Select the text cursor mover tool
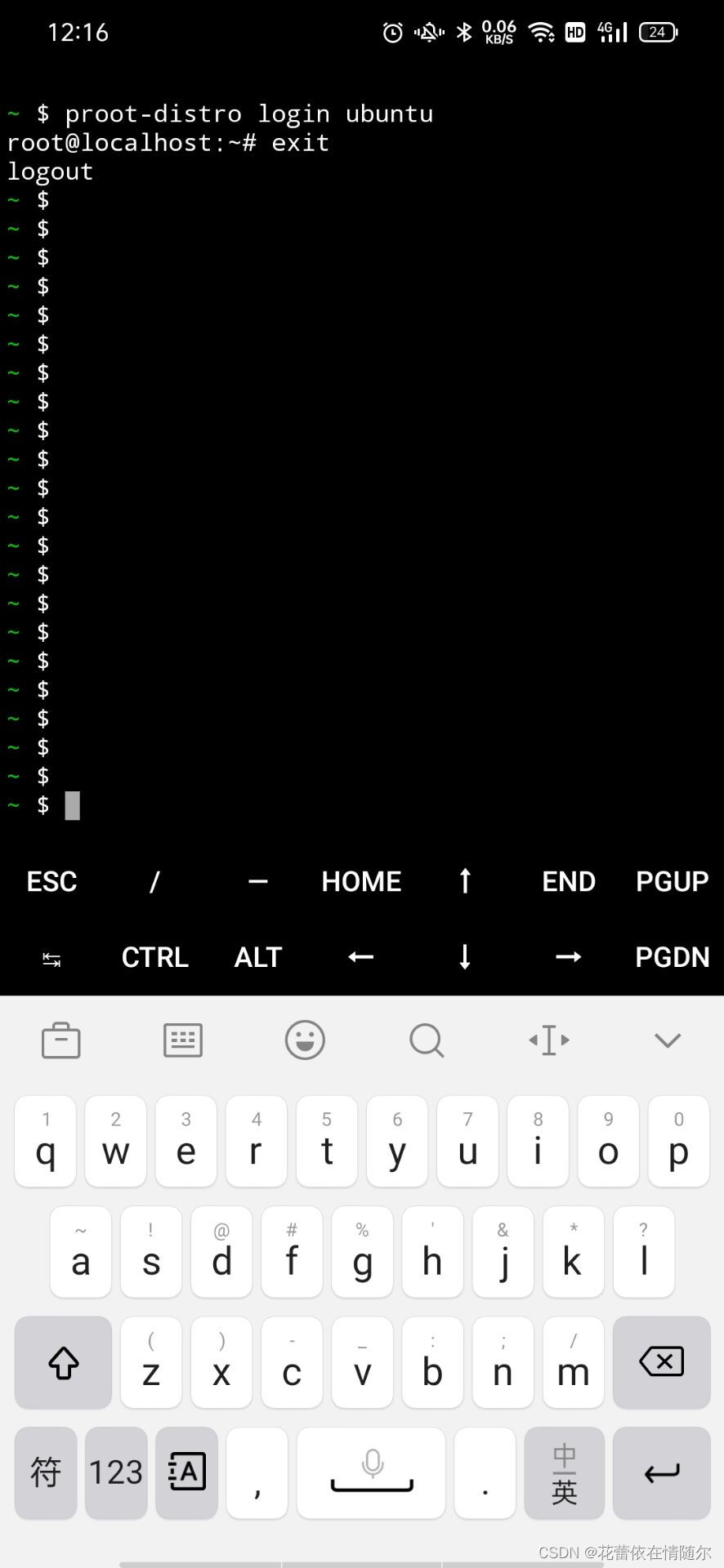This screenshot has height=1568, width=724. click(547, 1040)
